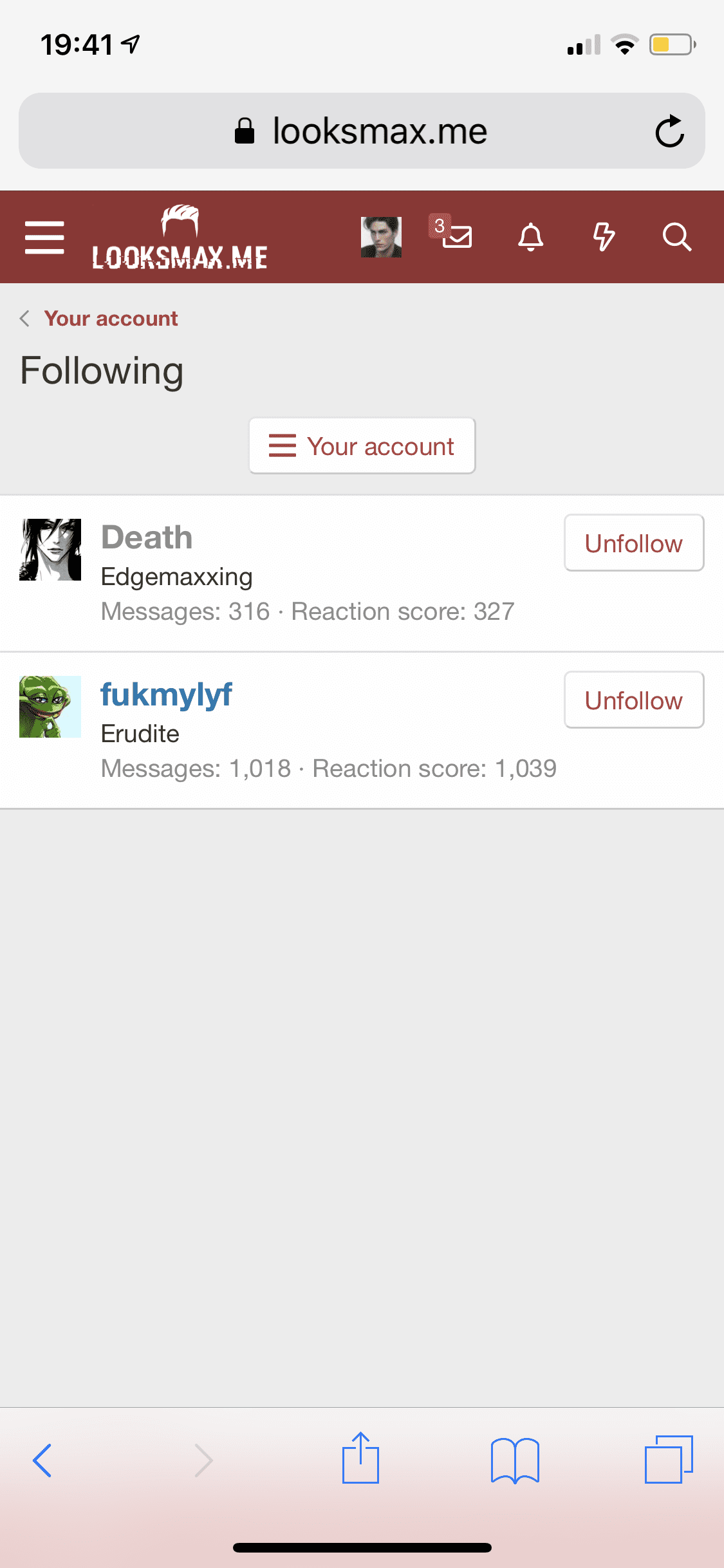
Task: Expand the Your account menu button
Action: click(x=362, y=446)
